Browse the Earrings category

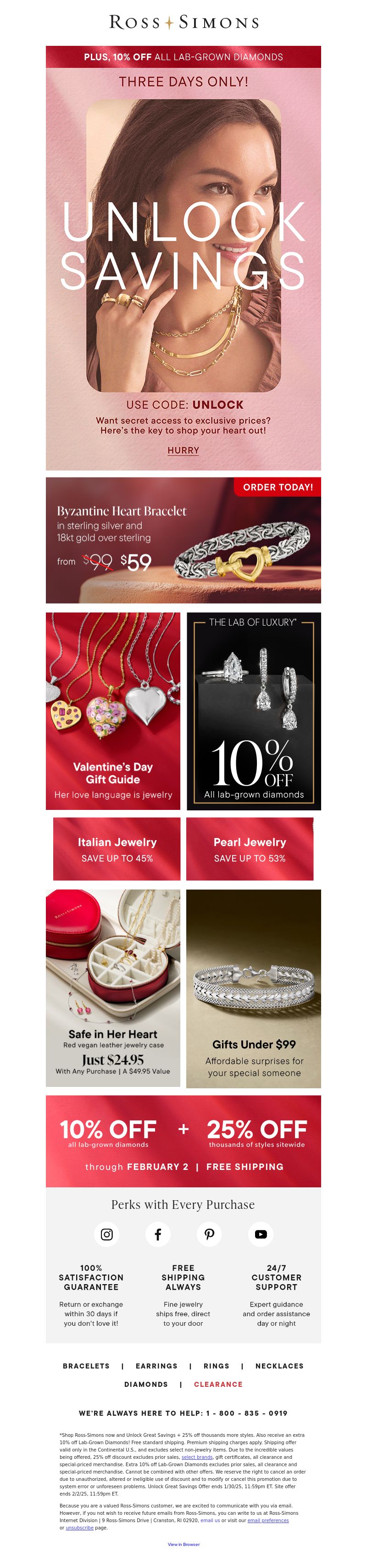click(156, 1365)
